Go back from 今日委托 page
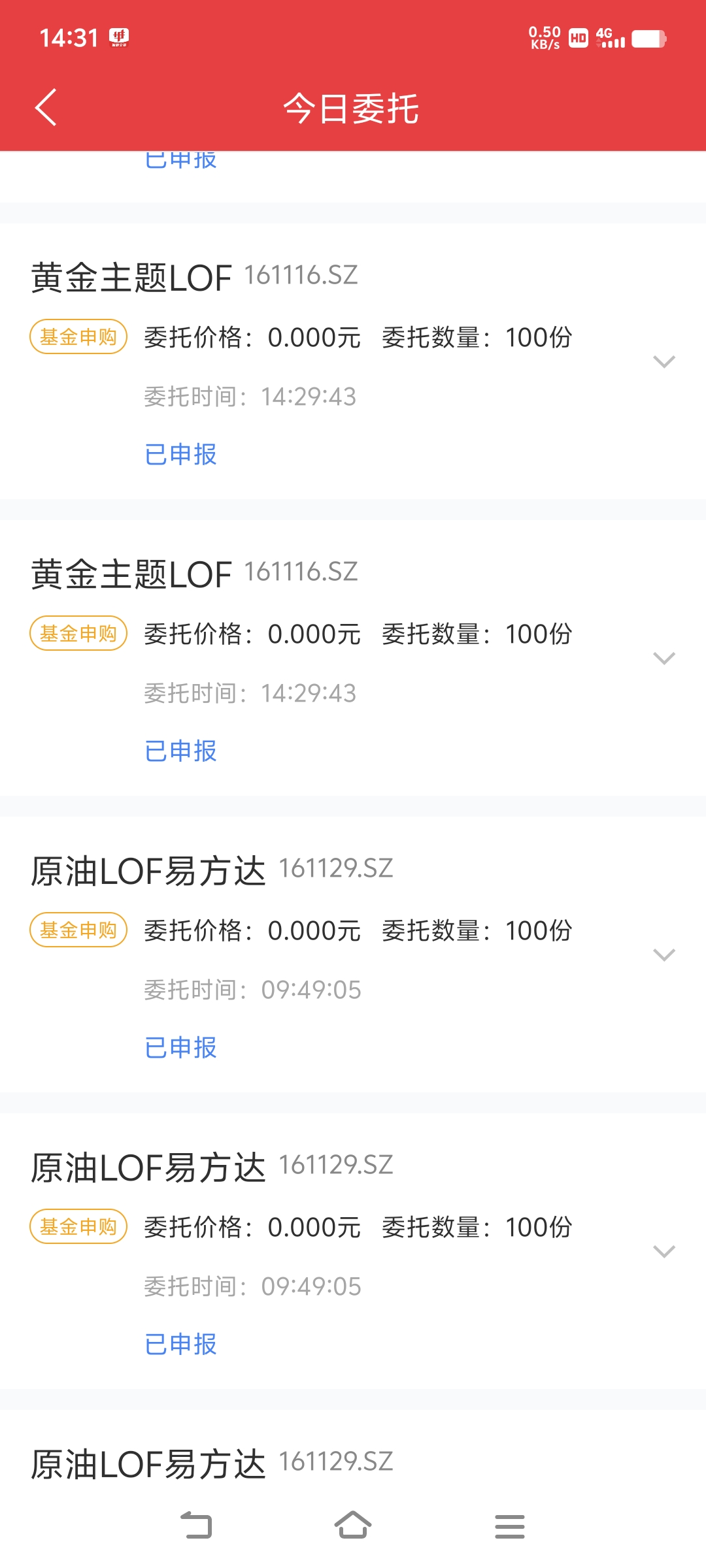The height and width of the screenshot is (1568, 706). coord(46,107)
